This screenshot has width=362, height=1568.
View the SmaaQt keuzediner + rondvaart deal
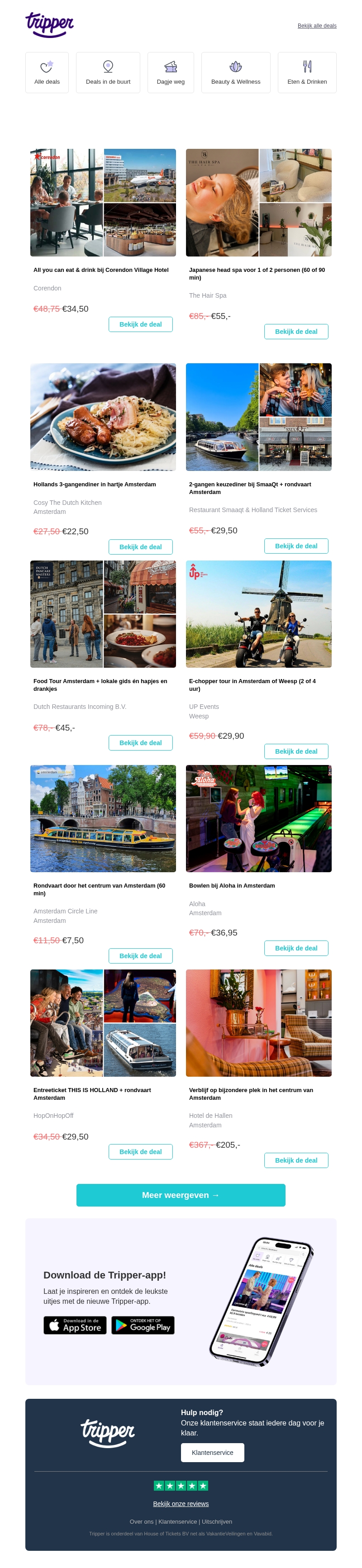pos(295,546)
